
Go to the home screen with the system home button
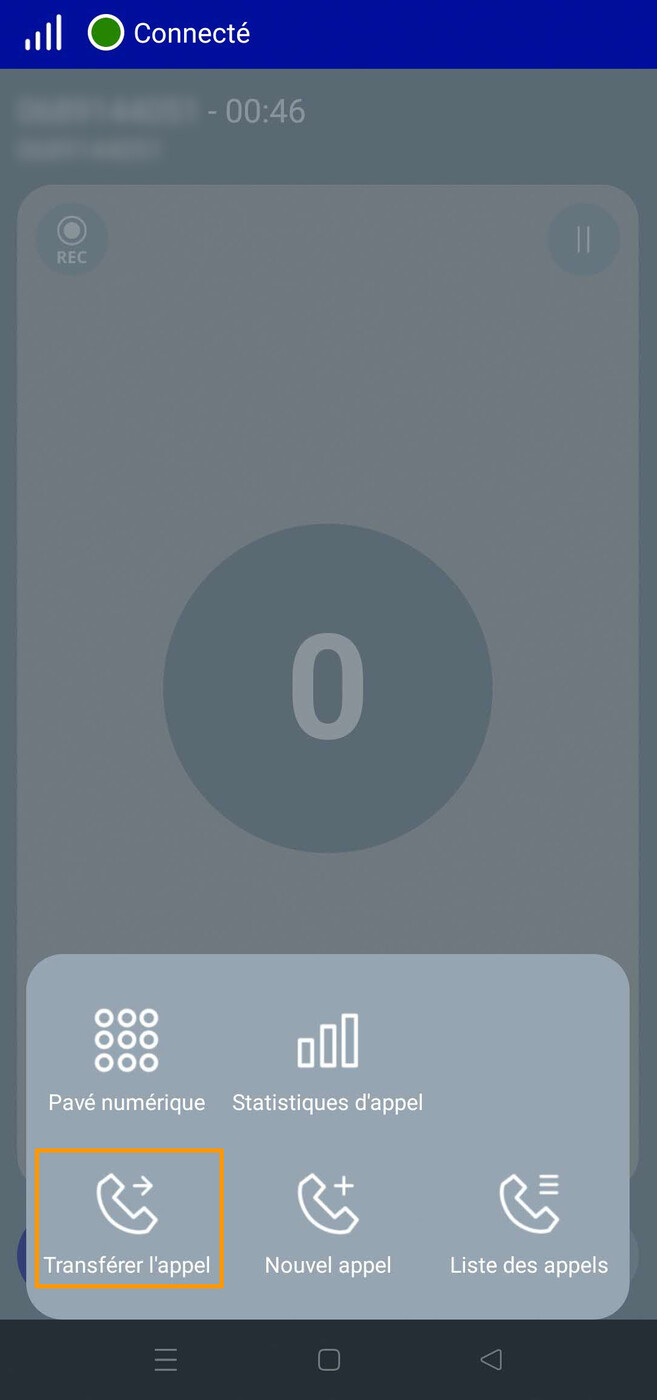click(x=329, y=1360)
